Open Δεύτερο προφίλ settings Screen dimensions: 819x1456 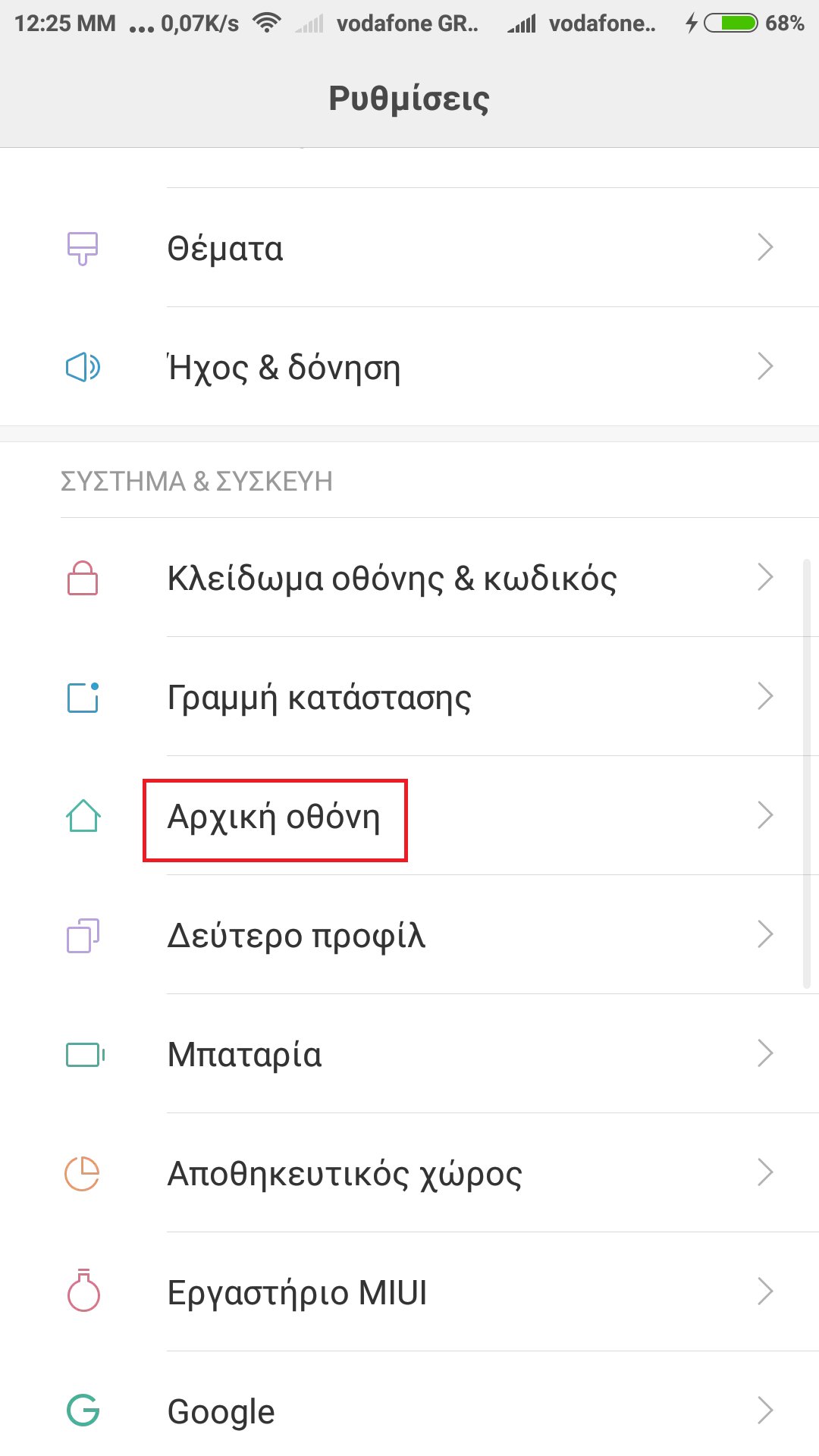click(409, 935)
